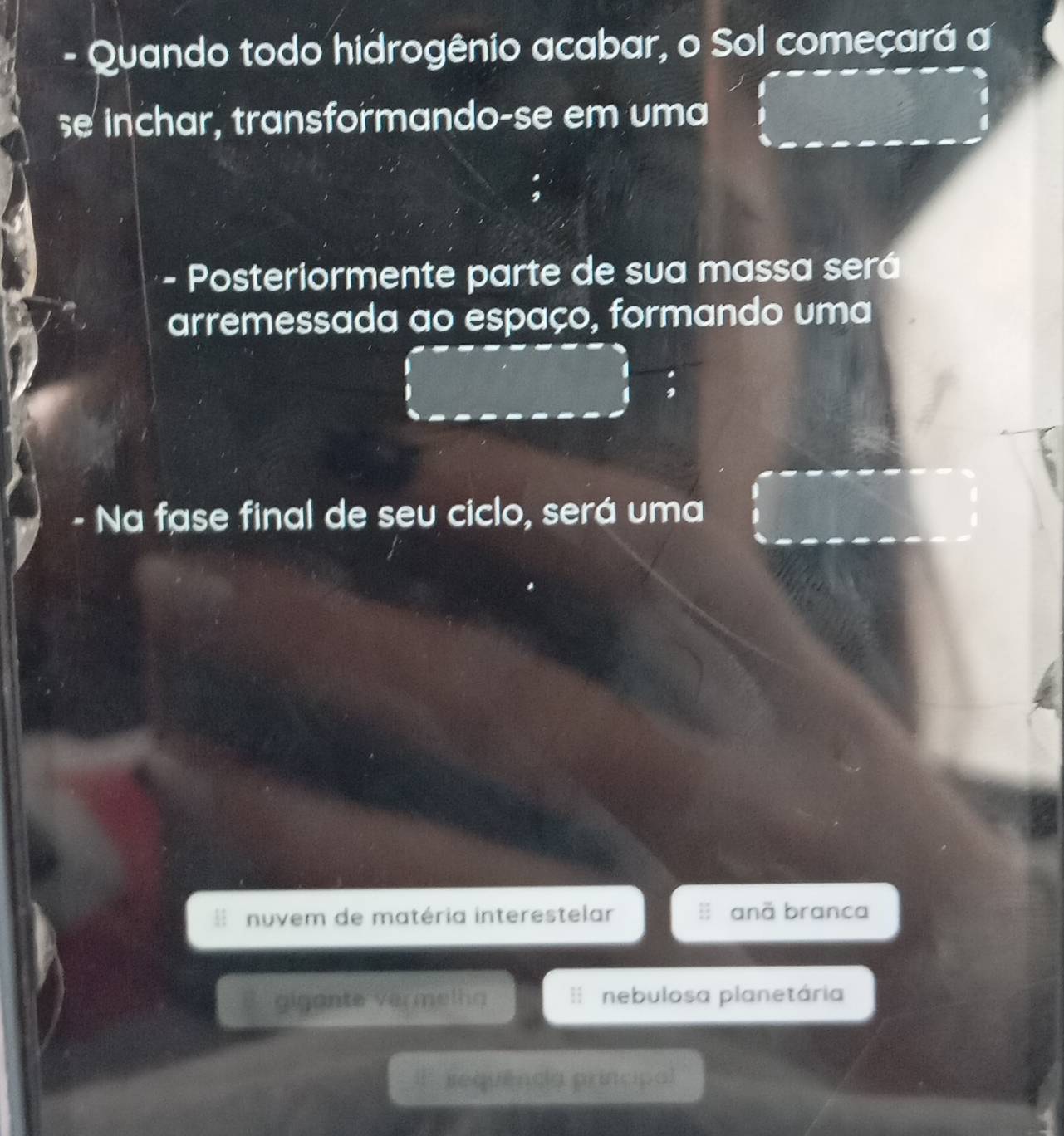This screenshot has height=1136, width=1064.
Task: Tap the blank after "será uma"
Action: [864, 506]
